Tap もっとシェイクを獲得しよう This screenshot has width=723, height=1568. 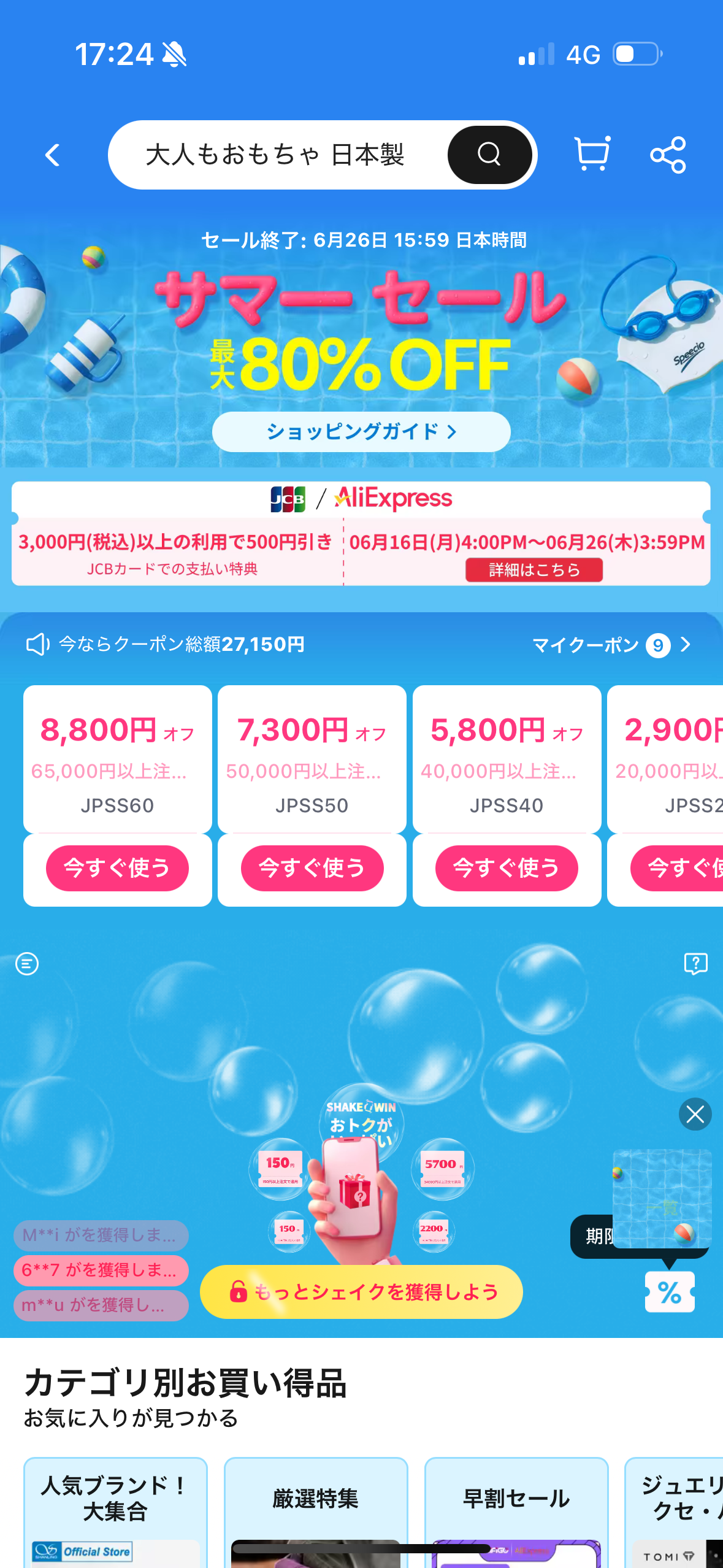361,1291
